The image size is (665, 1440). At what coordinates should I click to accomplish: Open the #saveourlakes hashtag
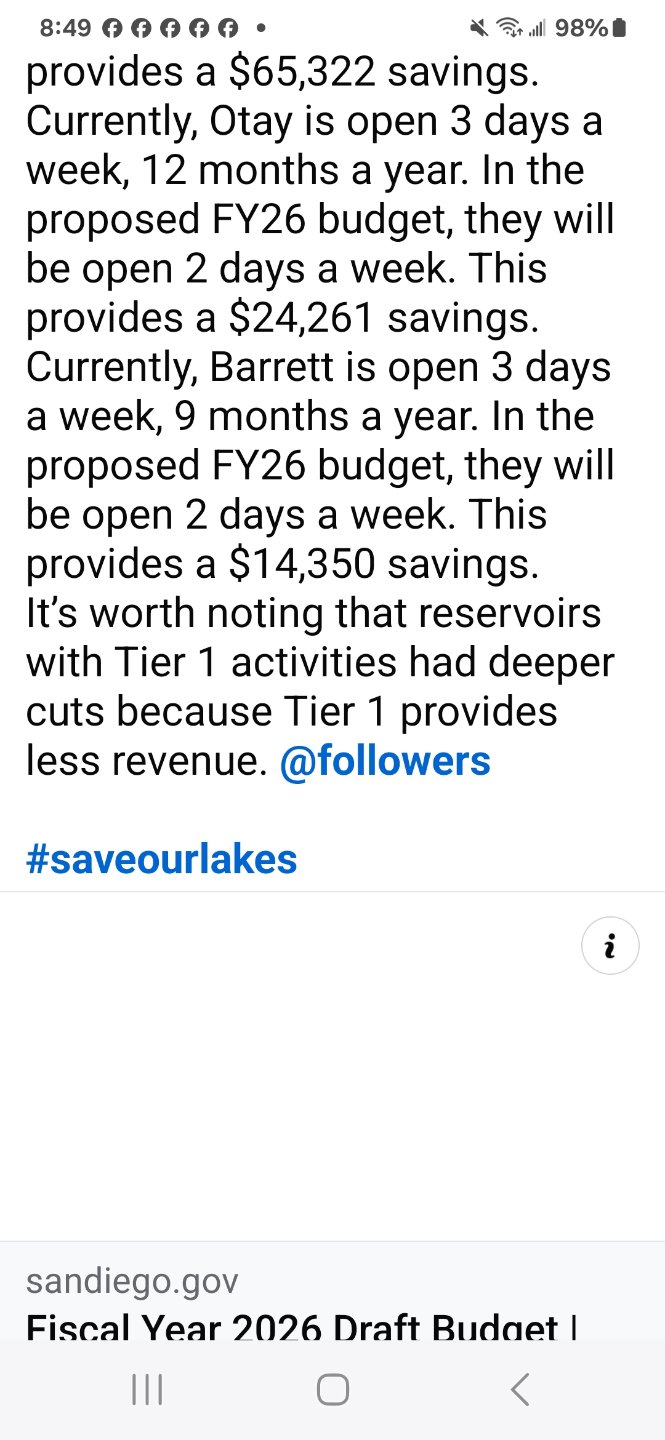161,858
